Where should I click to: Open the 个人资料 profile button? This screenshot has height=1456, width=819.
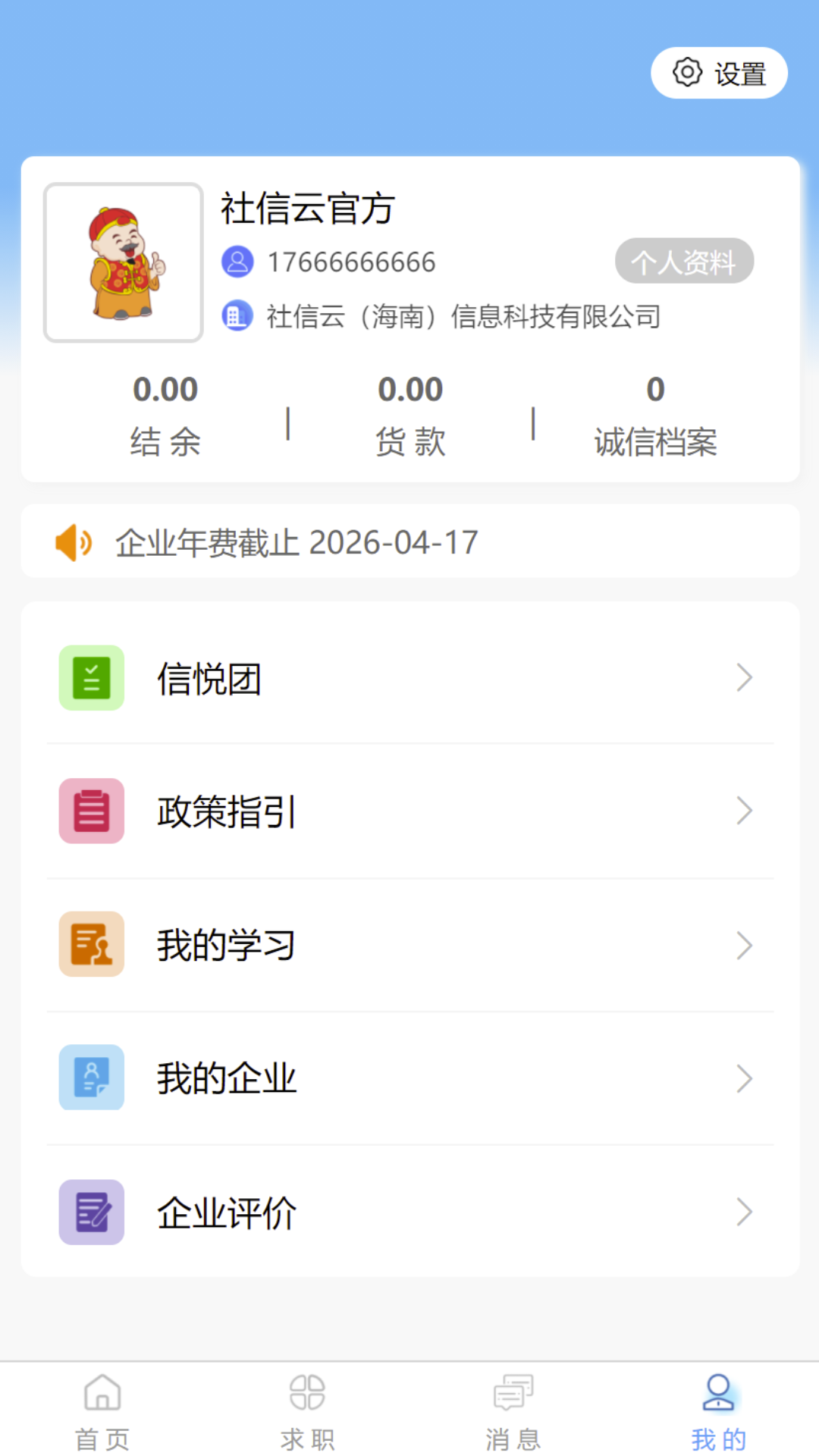(683, 261)
